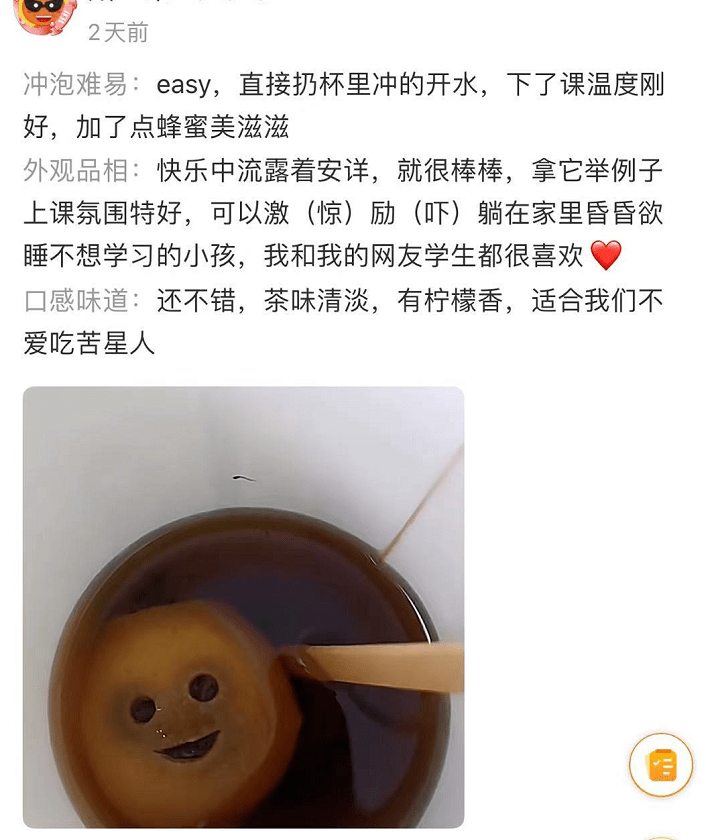
Task: Tap the orange floating checklist button
Action: [661, 765]
